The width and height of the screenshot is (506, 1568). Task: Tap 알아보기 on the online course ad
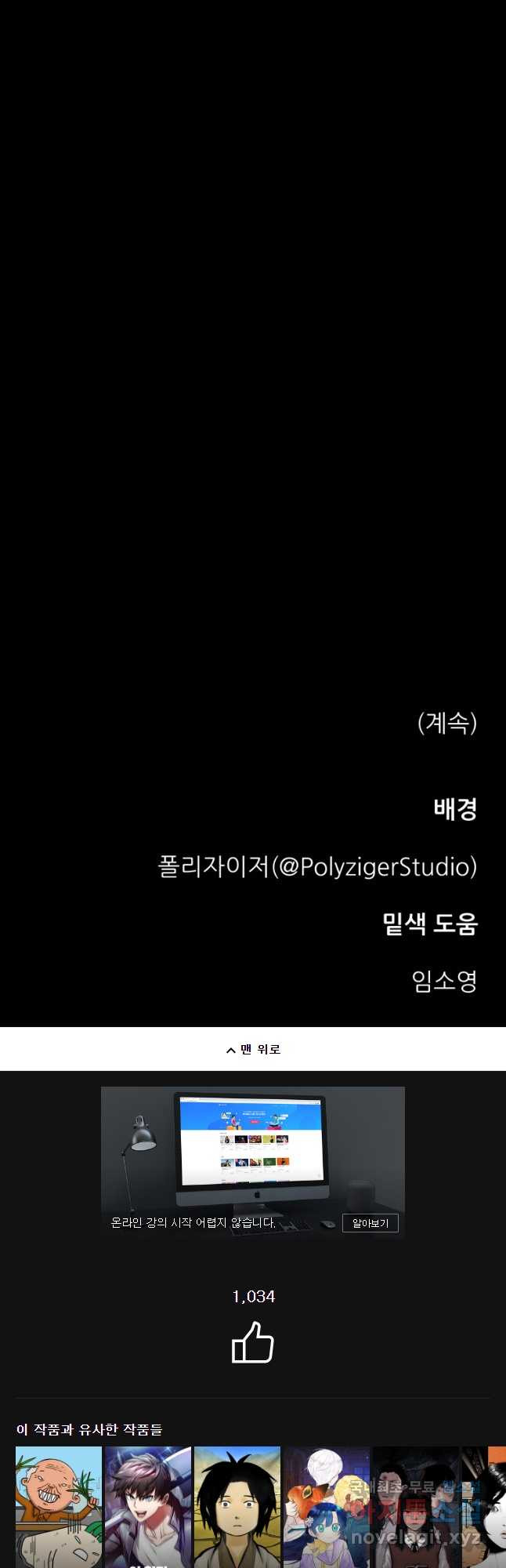click(x=370, y=1223)
